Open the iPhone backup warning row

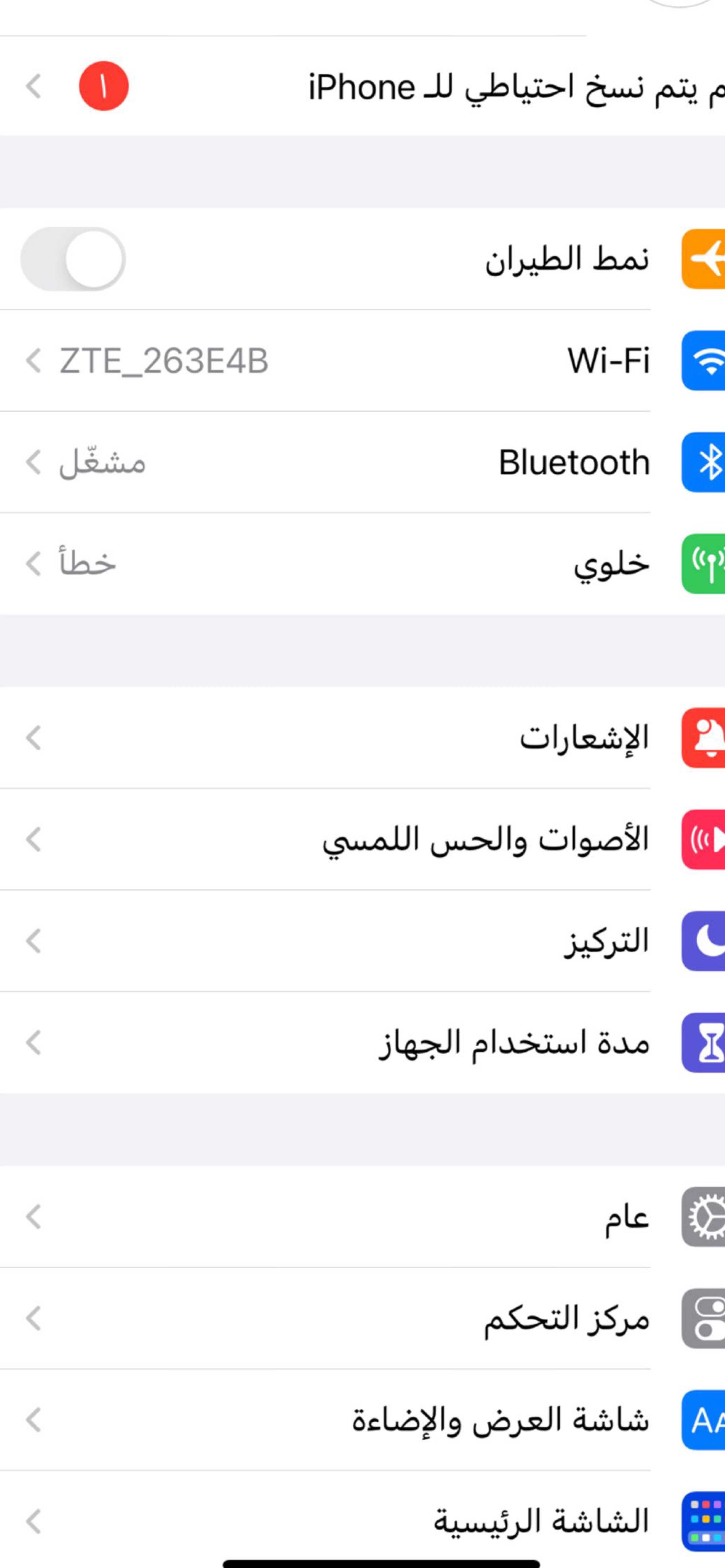[x=362, y=86]
